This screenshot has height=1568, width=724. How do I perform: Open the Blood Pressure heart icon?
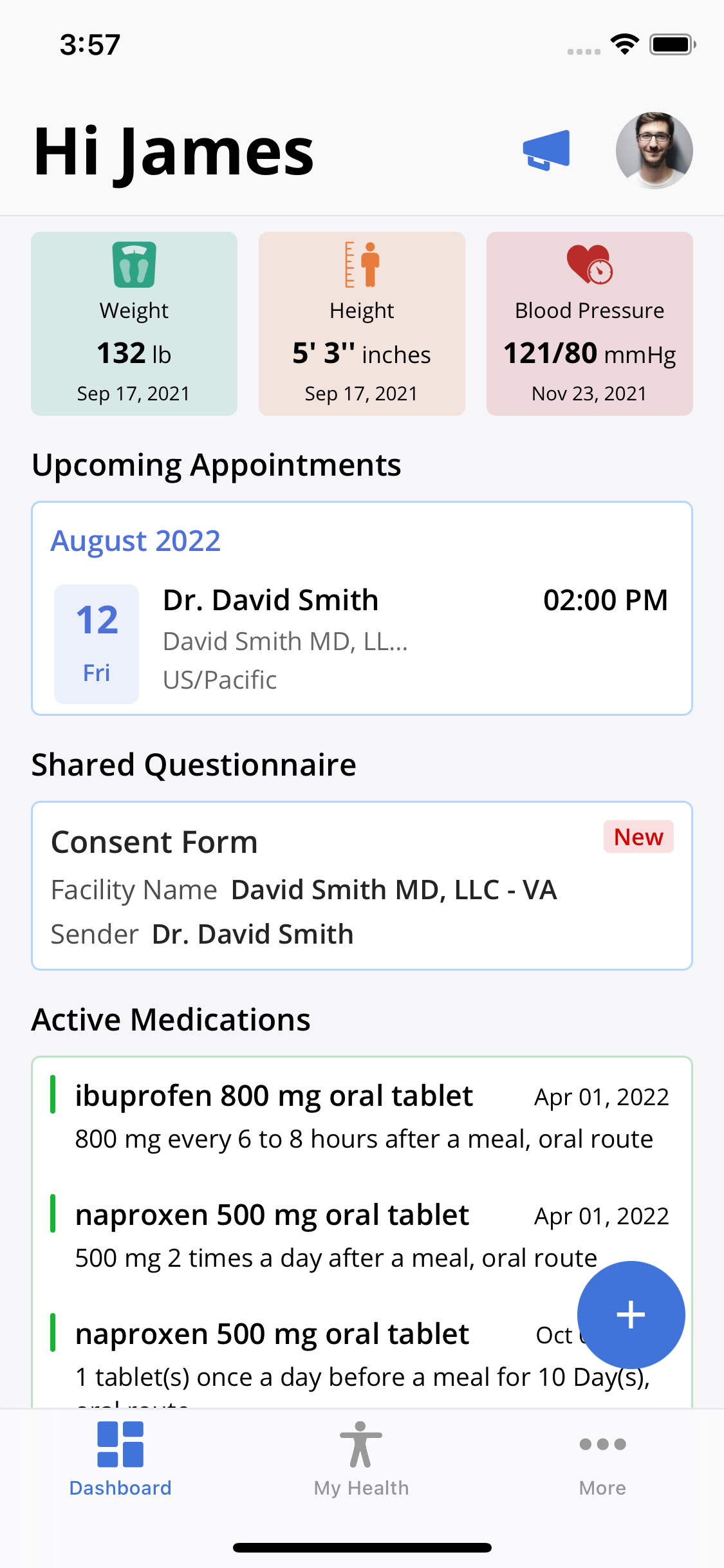click(589, 265)
